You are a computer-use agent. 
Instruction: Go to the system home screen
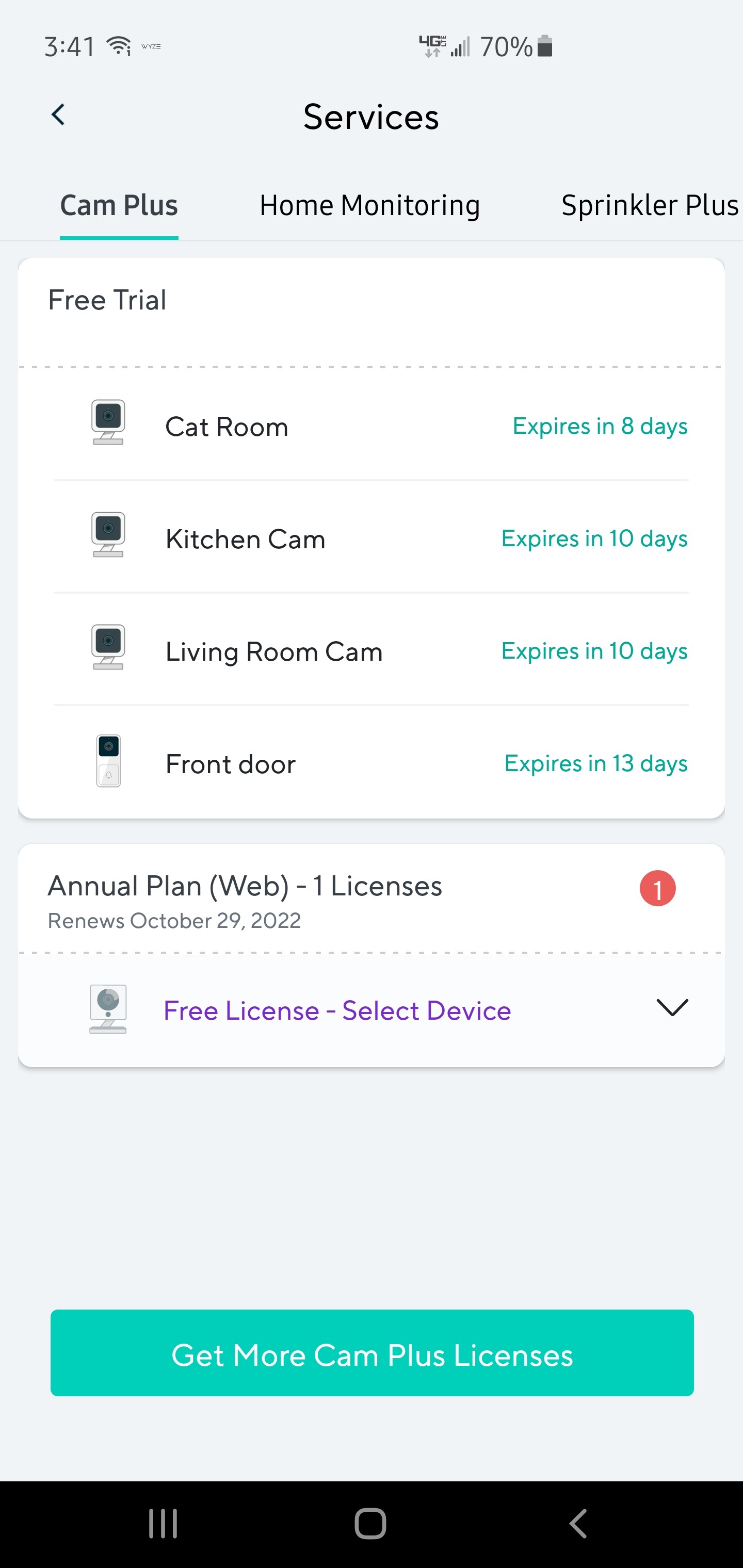(370, 1524)
